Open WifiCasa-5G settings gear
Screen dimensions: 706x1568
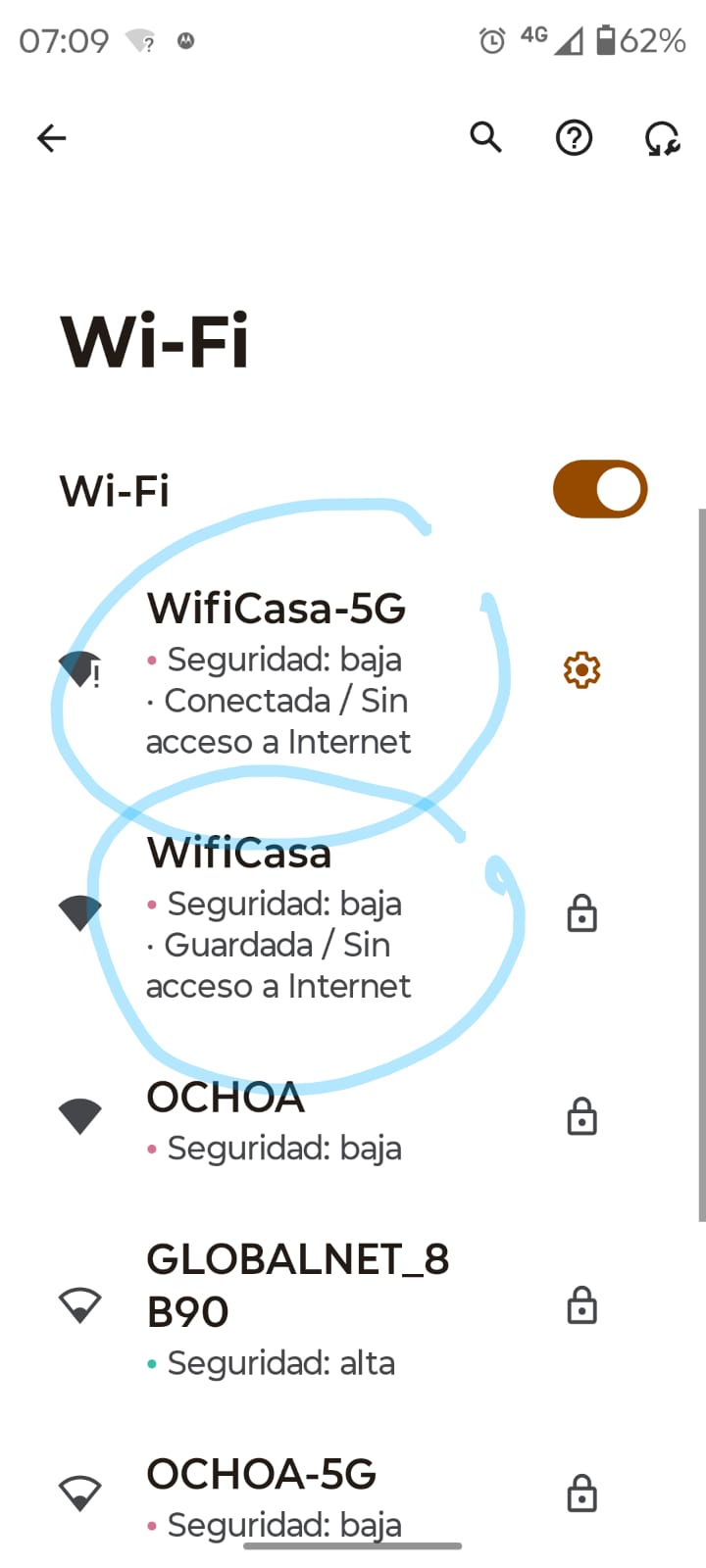[581, 670]
